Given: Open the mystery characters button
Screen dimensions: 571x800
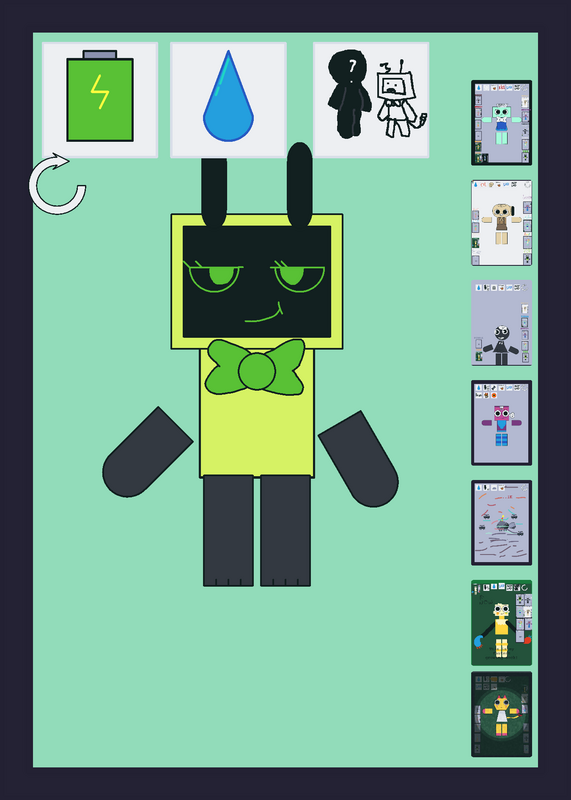Looking at the screenshot, I should pos(371,100).
